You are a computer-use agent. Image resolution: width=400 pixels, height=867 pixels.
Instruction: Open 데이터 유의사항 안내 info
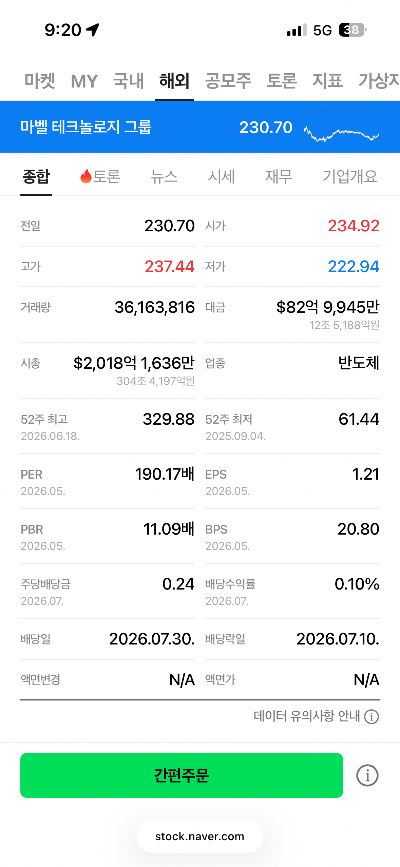click(x=316, y=717)
